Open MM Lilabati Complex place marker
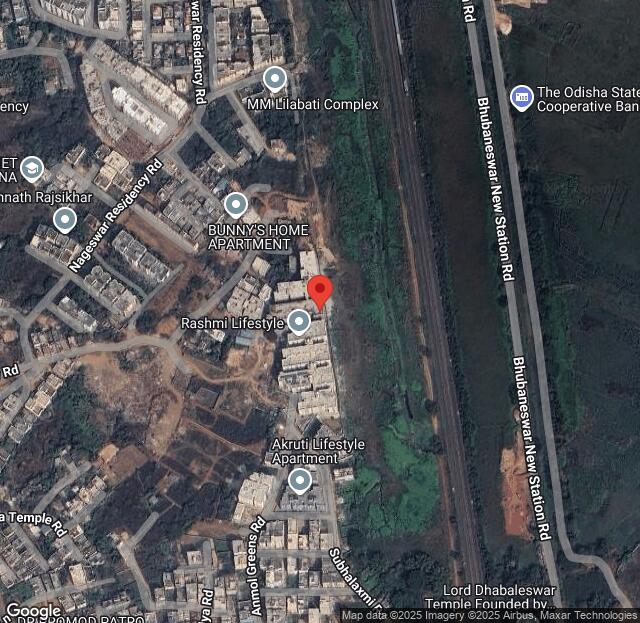Image resolution: width=640 pixels, height=623 pixels. pyautogui.click(x=274, y=79)
